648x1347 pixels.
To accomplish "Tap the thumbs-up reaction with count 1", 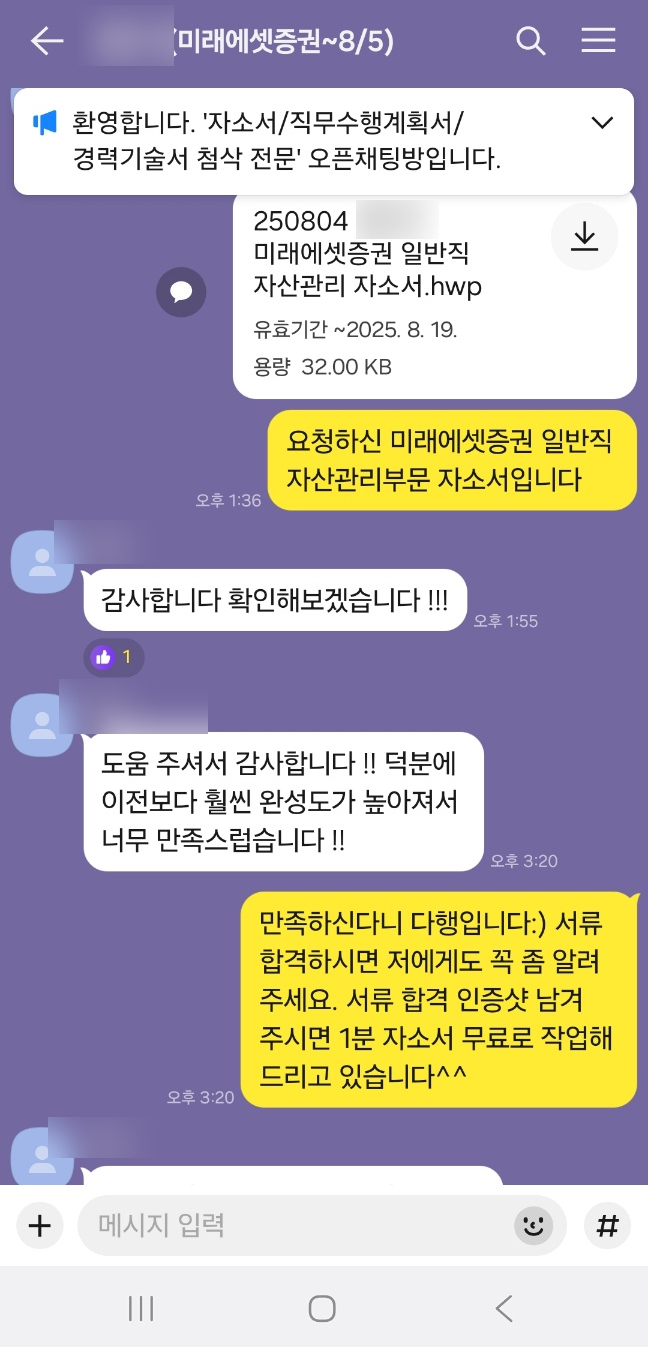I will [113, 657].
